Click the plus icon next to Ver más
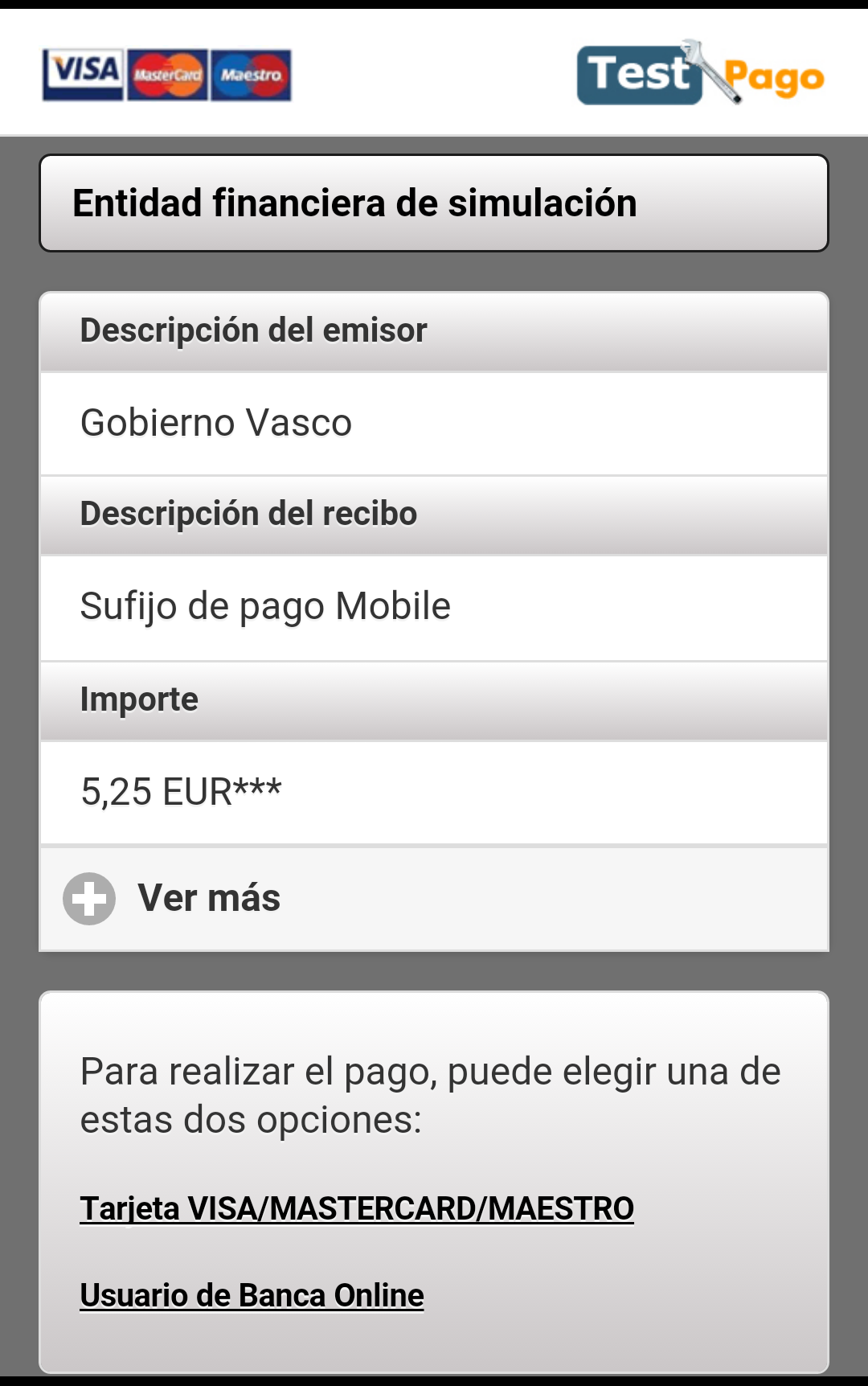The width and height of the screenshot is (868, 1386). point(90,899)
